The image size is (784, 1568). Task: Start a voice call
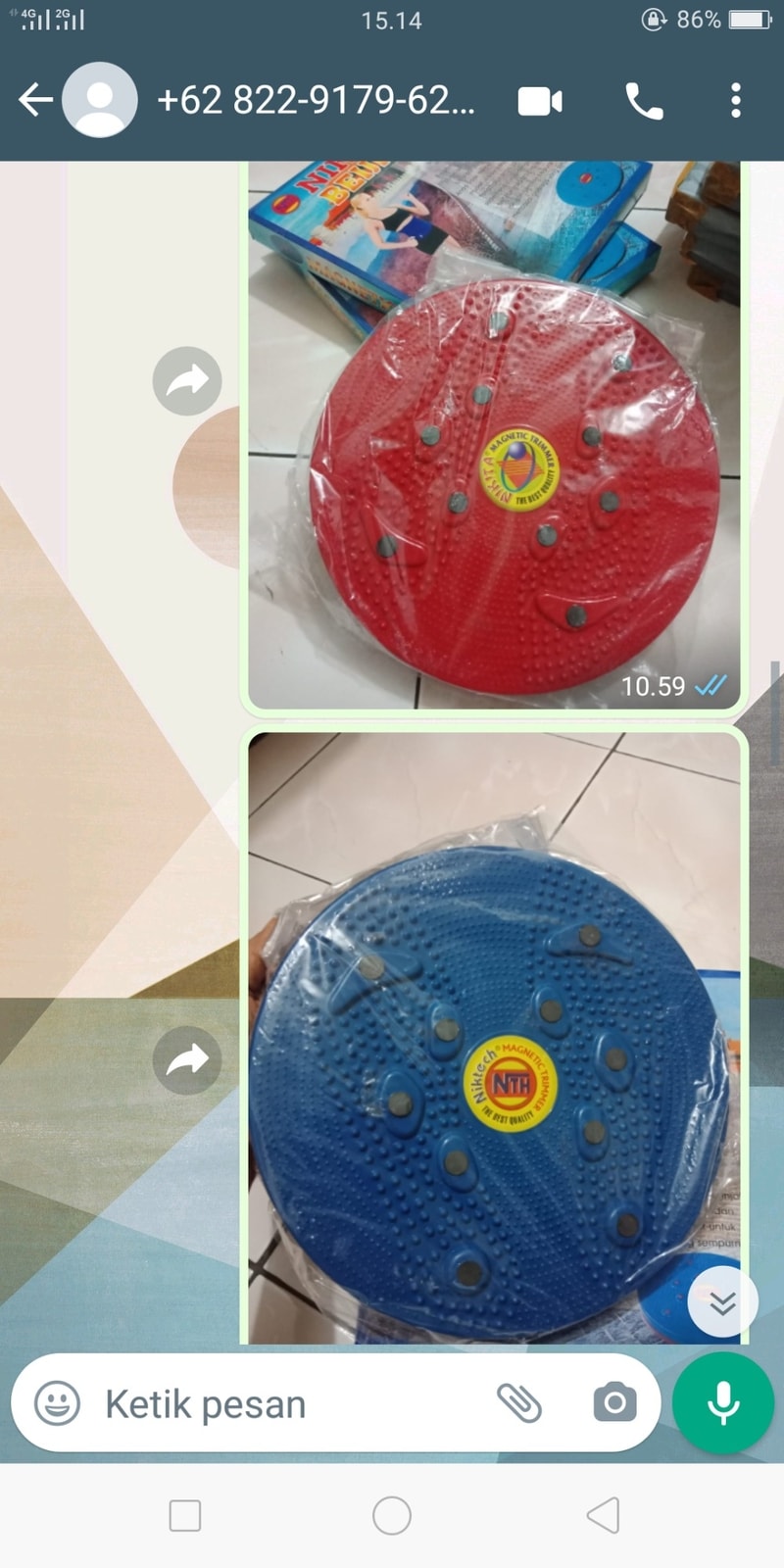click(644, 101)
